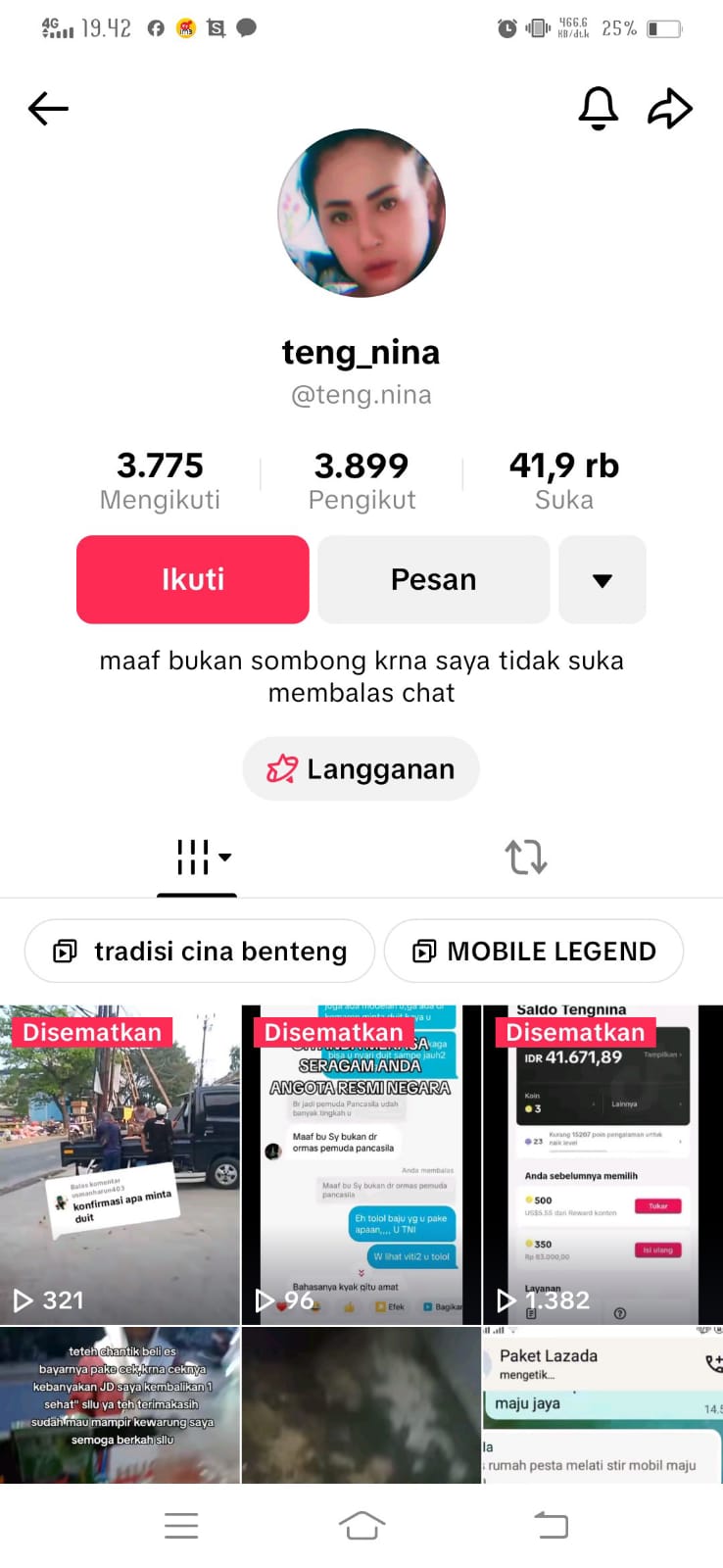Play the pinned video with 1.382 views

(602, 1164)
